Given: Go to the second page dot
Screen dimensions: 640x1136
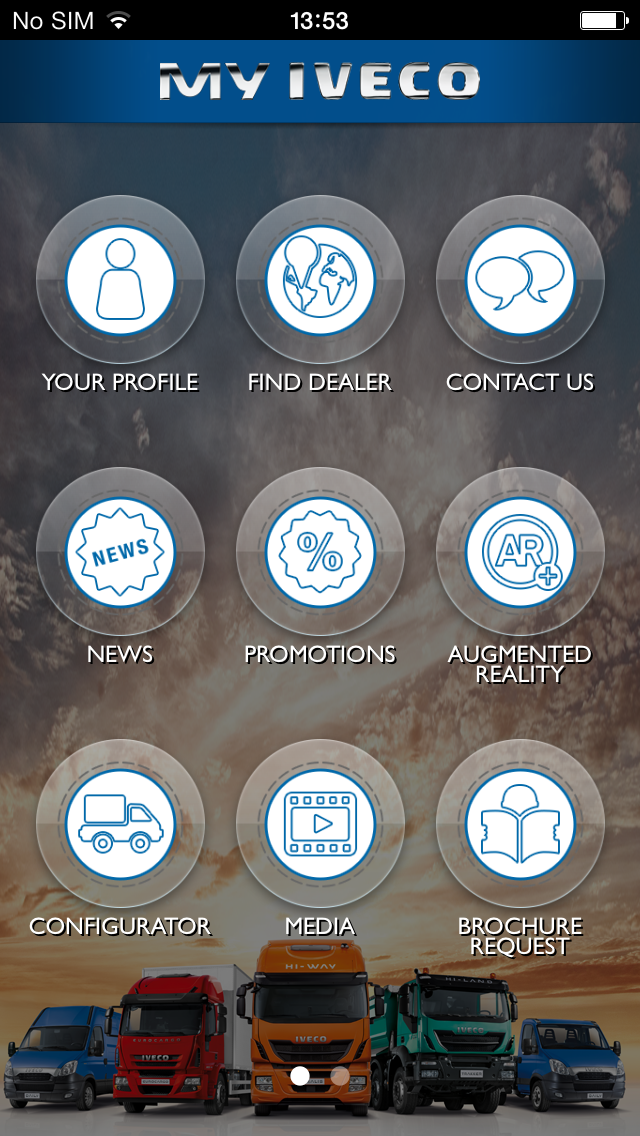Looking at the screenshot, I should coord(340,1076).
